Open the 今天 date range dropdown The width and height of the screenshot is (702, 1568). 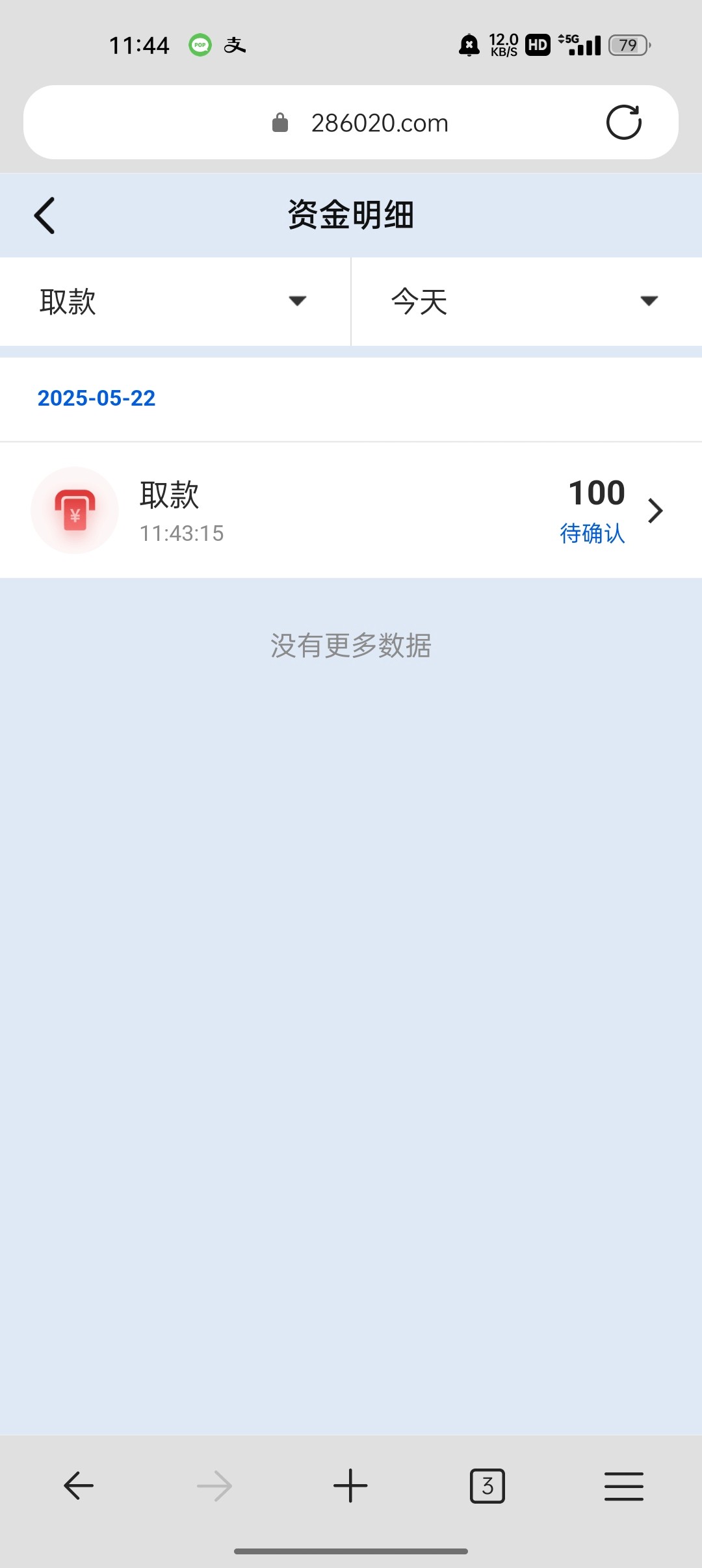(x=525, y=302)
